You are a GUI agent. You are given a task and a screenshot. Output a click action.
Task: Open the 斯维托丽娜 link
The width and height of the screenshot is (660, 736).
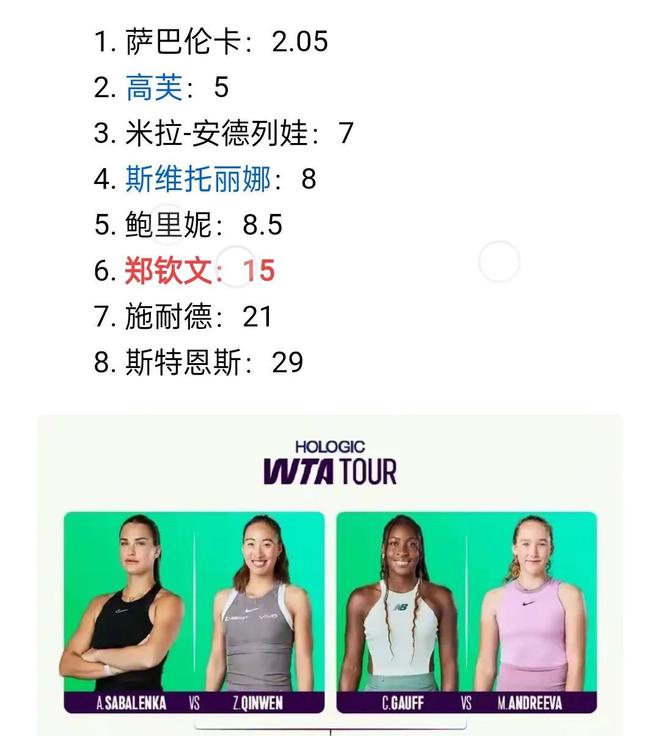198,180
